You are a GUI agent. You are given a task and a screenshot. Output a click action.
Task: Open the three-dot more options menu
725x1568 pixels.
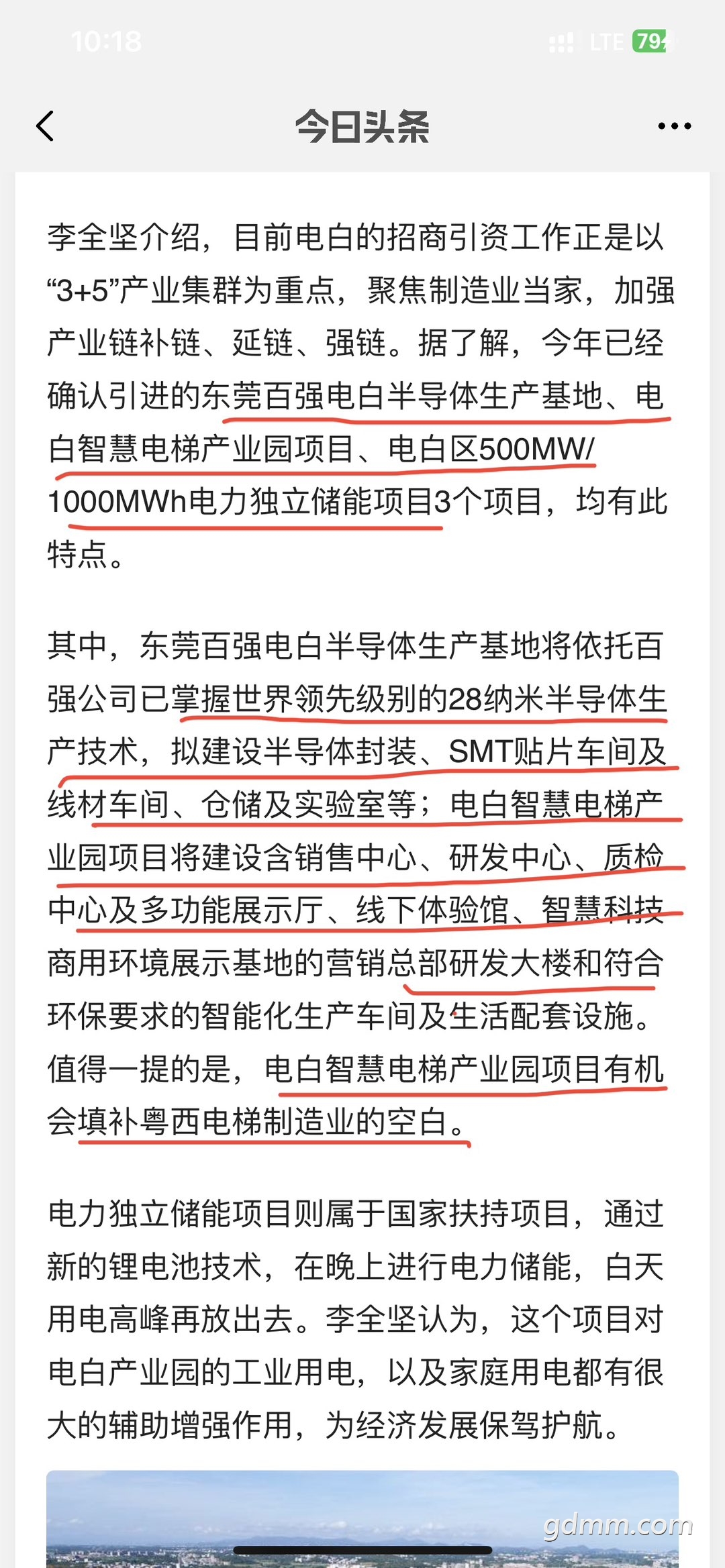tap(674, 126)
